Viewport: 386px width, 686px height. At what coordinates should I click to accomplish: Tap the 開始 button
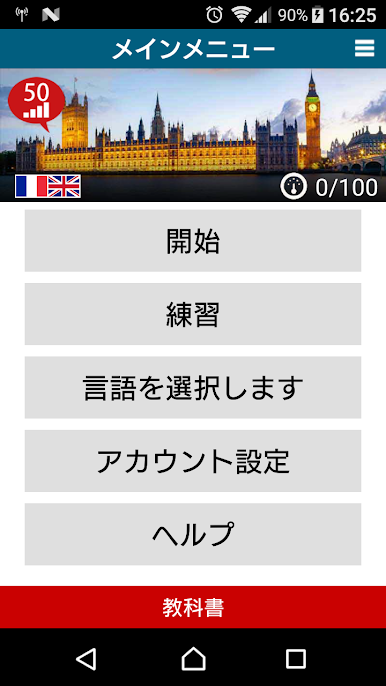click(193, 241)
